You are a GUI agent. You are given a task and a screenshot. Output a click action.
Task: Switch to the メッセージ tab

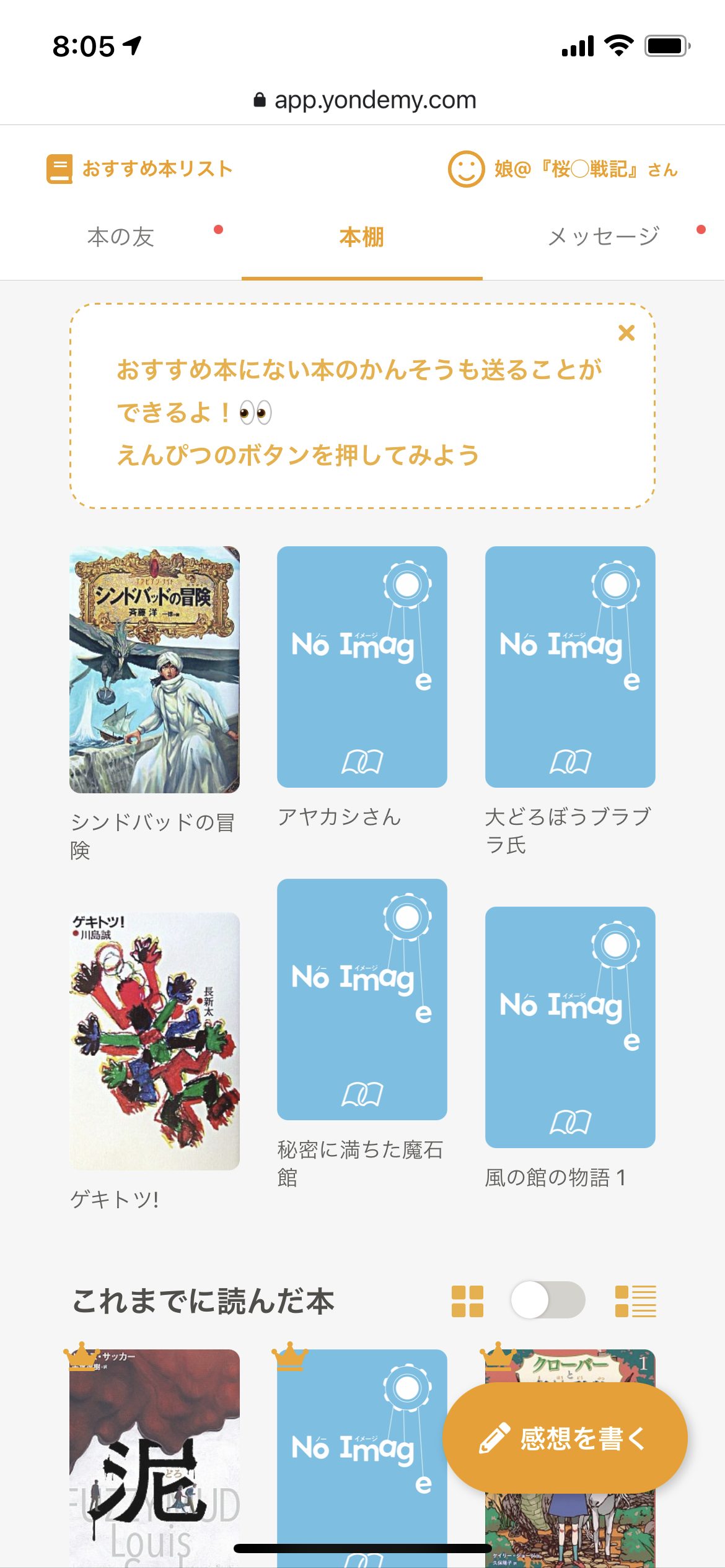[x=603, y=237]
